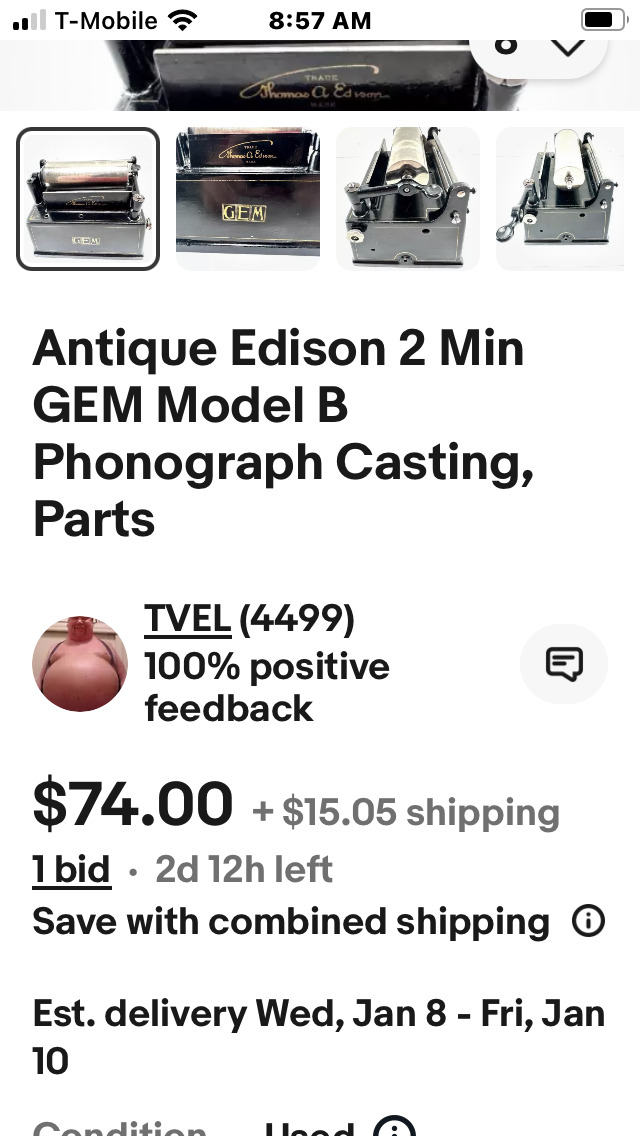Open info icon beside combined shipping
640x1136 pixels.
click(588, 921)
